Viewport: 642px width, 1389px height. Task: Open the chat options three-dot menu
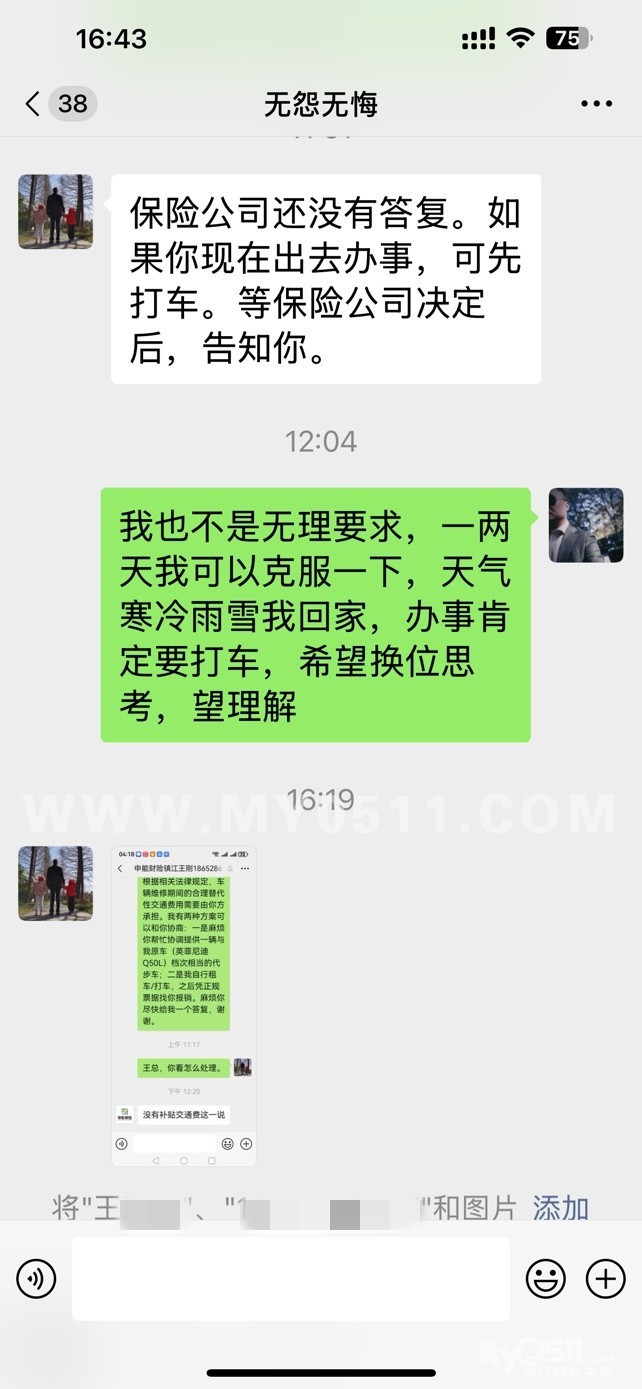(596, 104)
